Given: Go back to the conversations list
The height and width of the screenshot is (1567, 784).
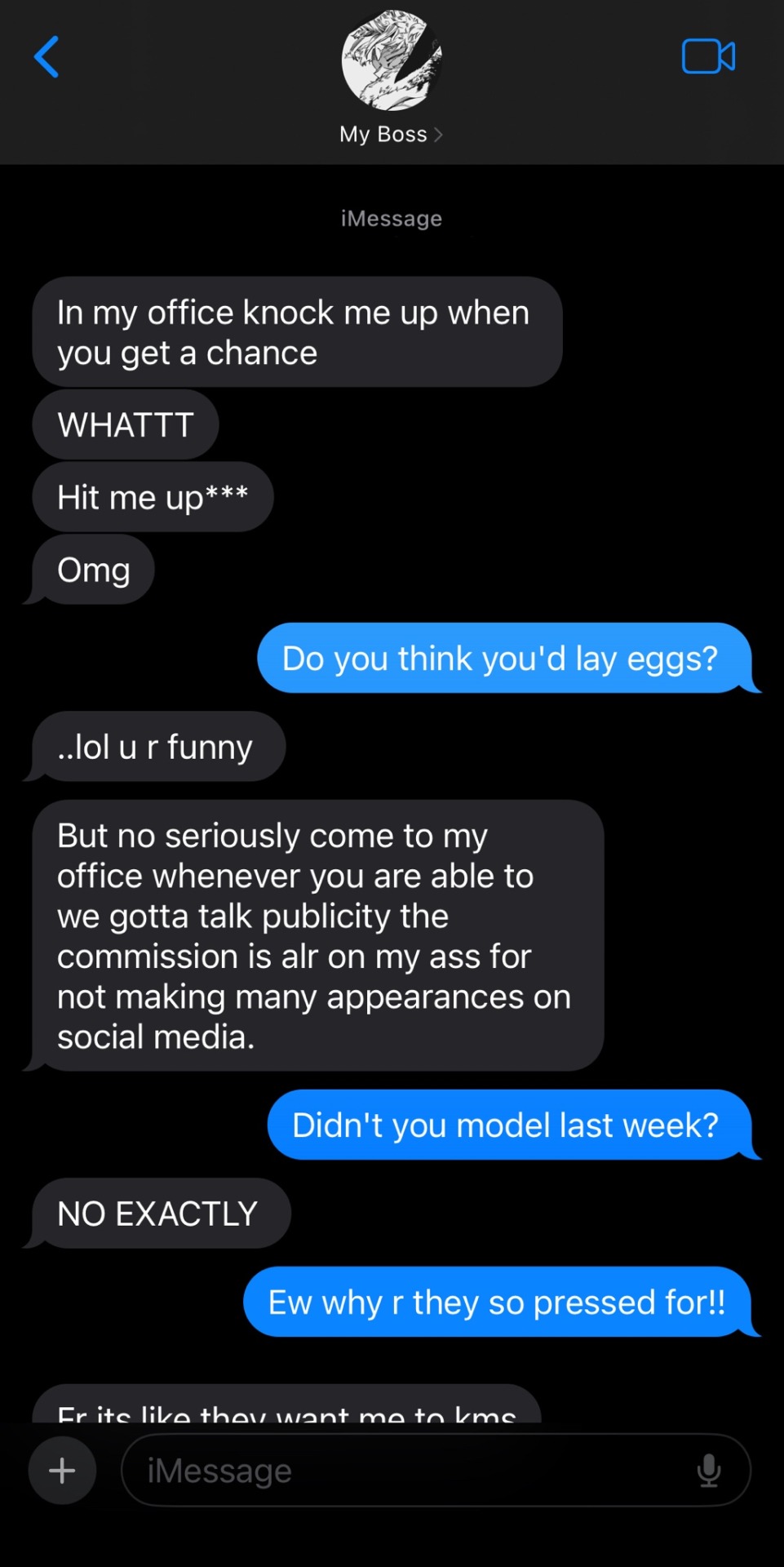Looking at the screenshot, I should click(47, 57).
